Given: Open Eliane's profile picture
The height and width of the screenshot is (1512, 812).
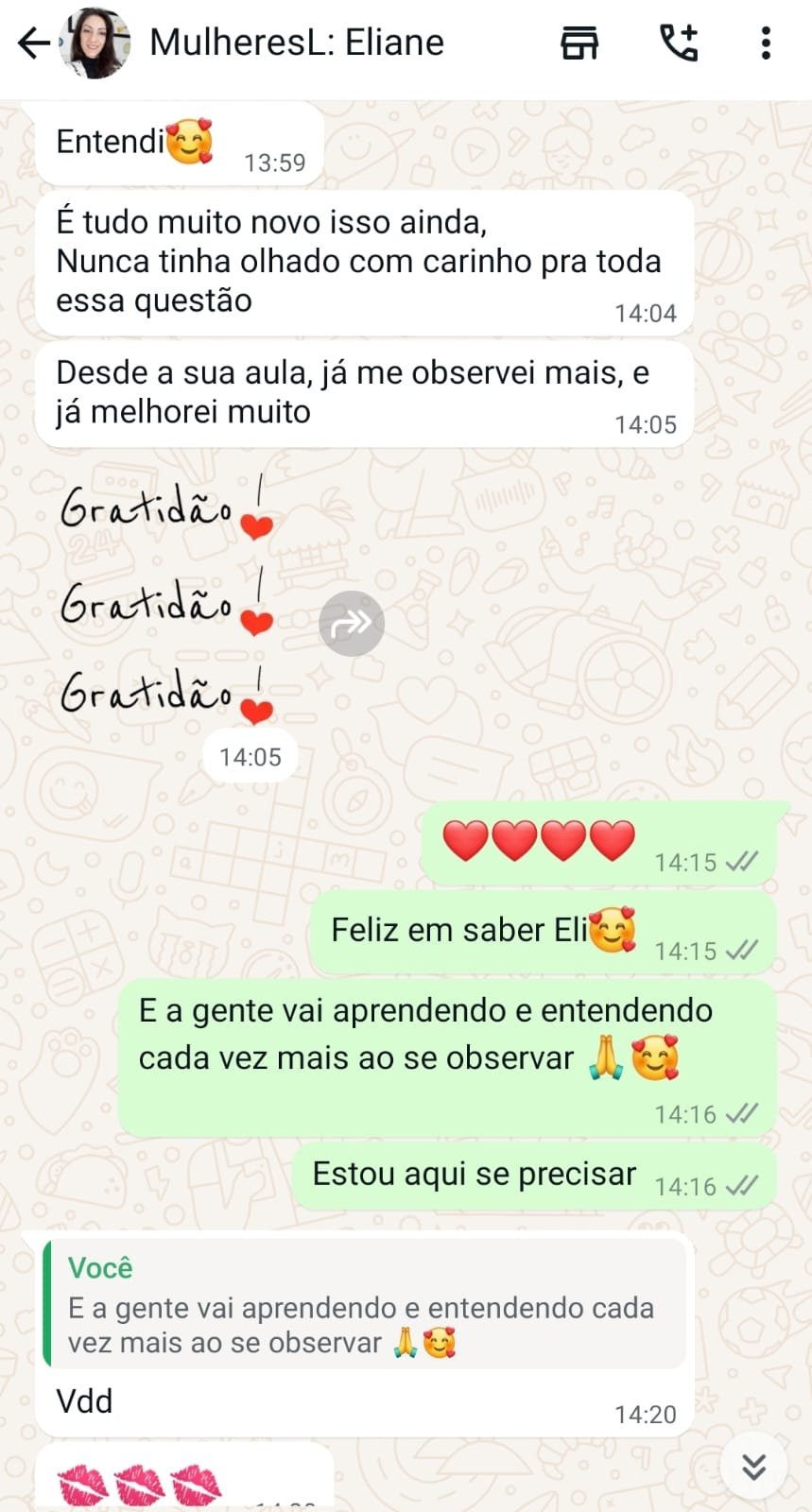Looking at the screenshot, I should pos(94,43).
